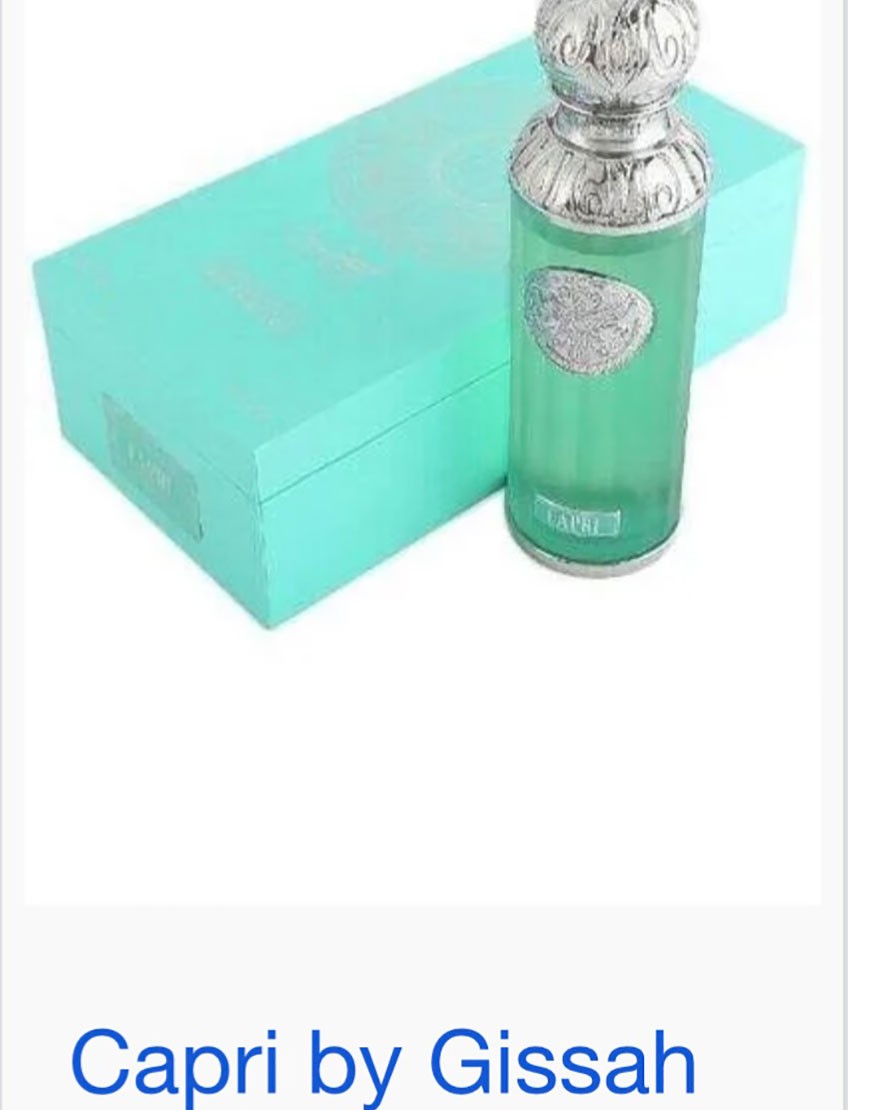This screenshot has width=870, height=1110.
Task: Open the Capri perfume product image
Action: [x=423, y=420]
